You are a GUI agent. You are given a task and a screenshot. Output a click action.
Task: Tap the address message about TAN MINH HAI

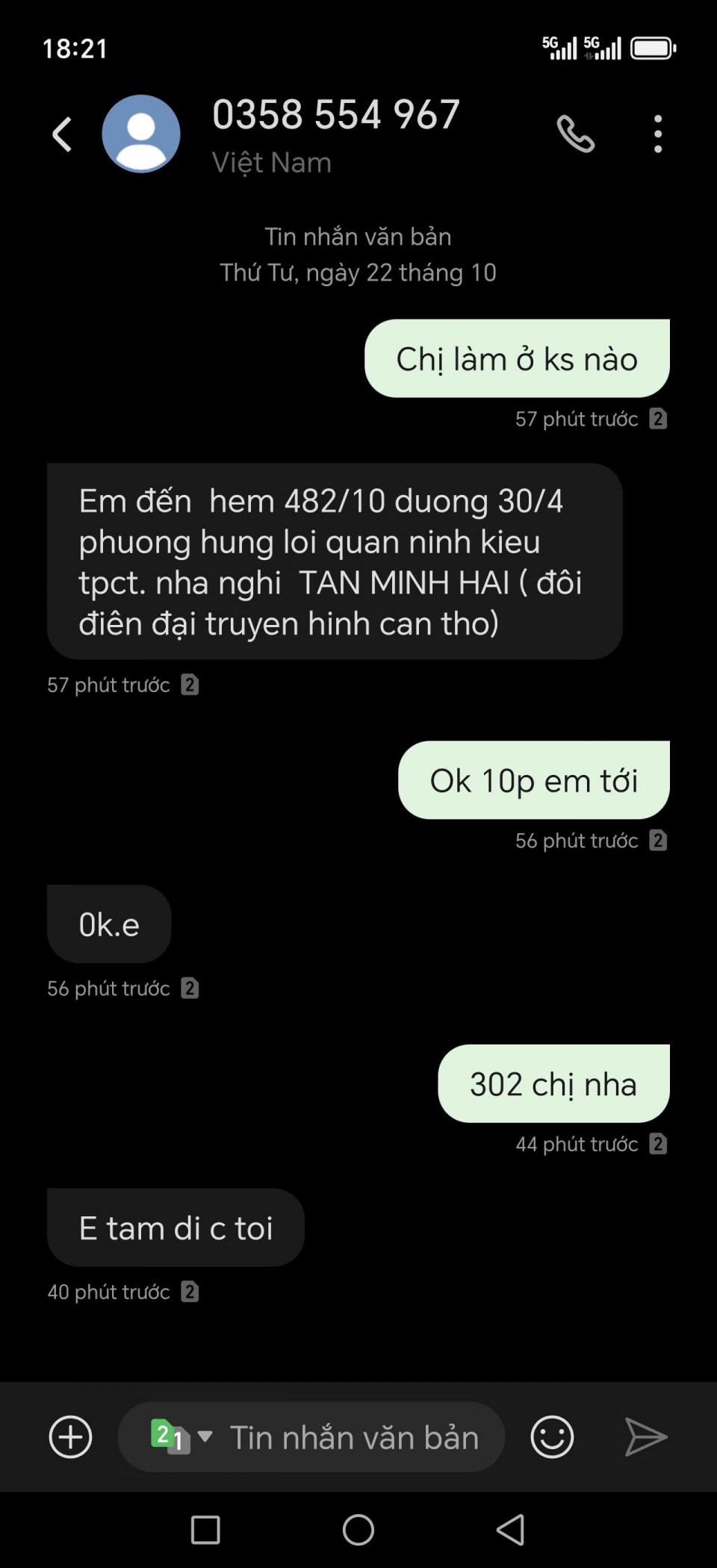(334, 561)
